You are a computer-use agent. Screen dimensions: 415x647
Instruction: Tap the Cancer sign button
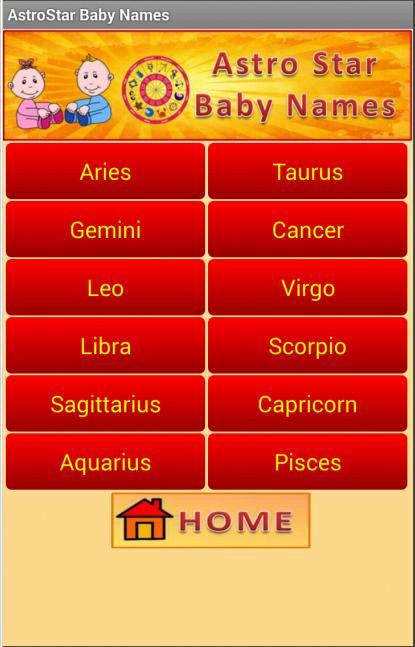point(307,229)
